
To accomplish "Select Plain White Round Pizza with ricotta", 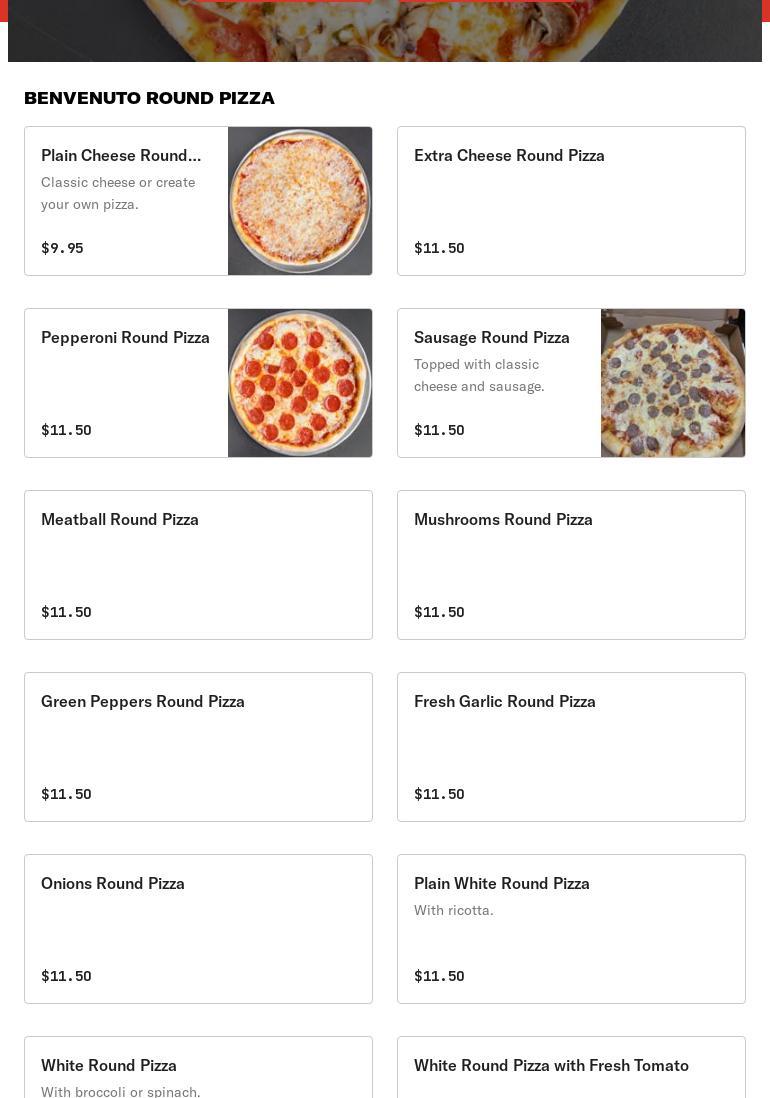I will click(x=571, y=929).
